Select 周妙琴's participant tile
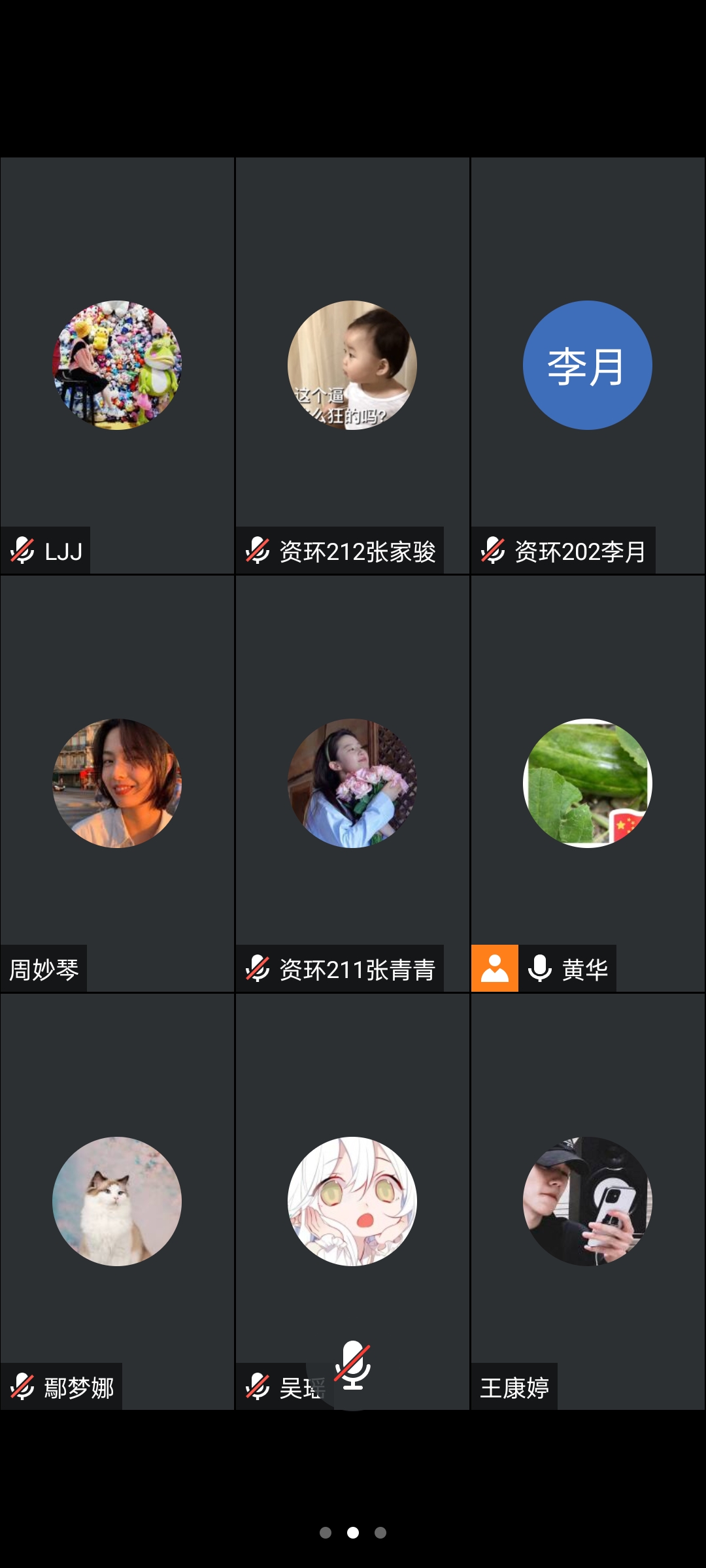Screen dimensions: 706x1568 118,784
